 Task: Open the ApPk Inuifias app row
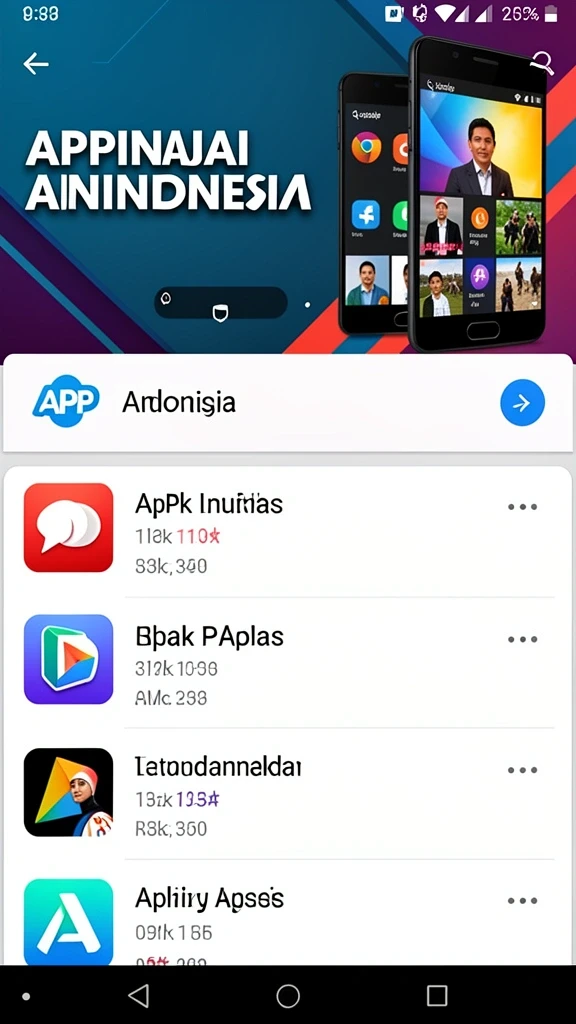288,528
